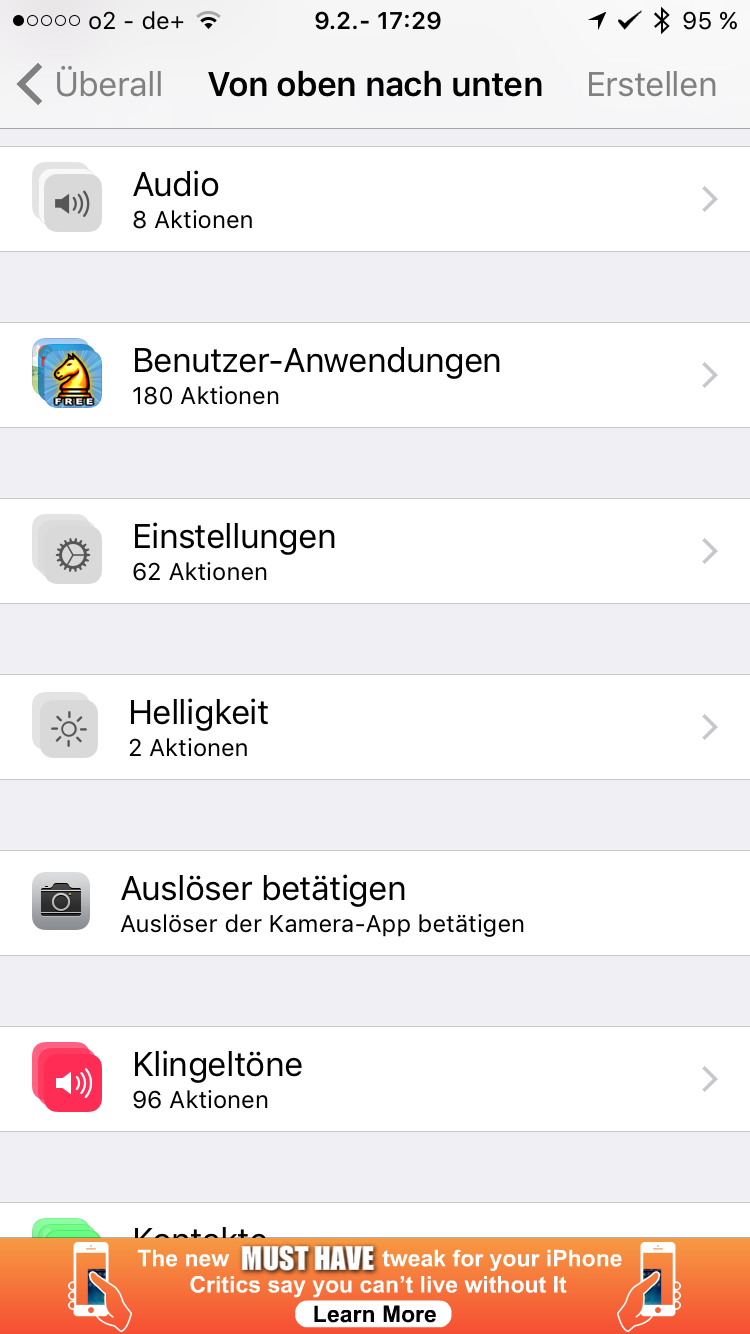Open the Einstellungen actions
The image size is (750, 1334).
point(375,552)
